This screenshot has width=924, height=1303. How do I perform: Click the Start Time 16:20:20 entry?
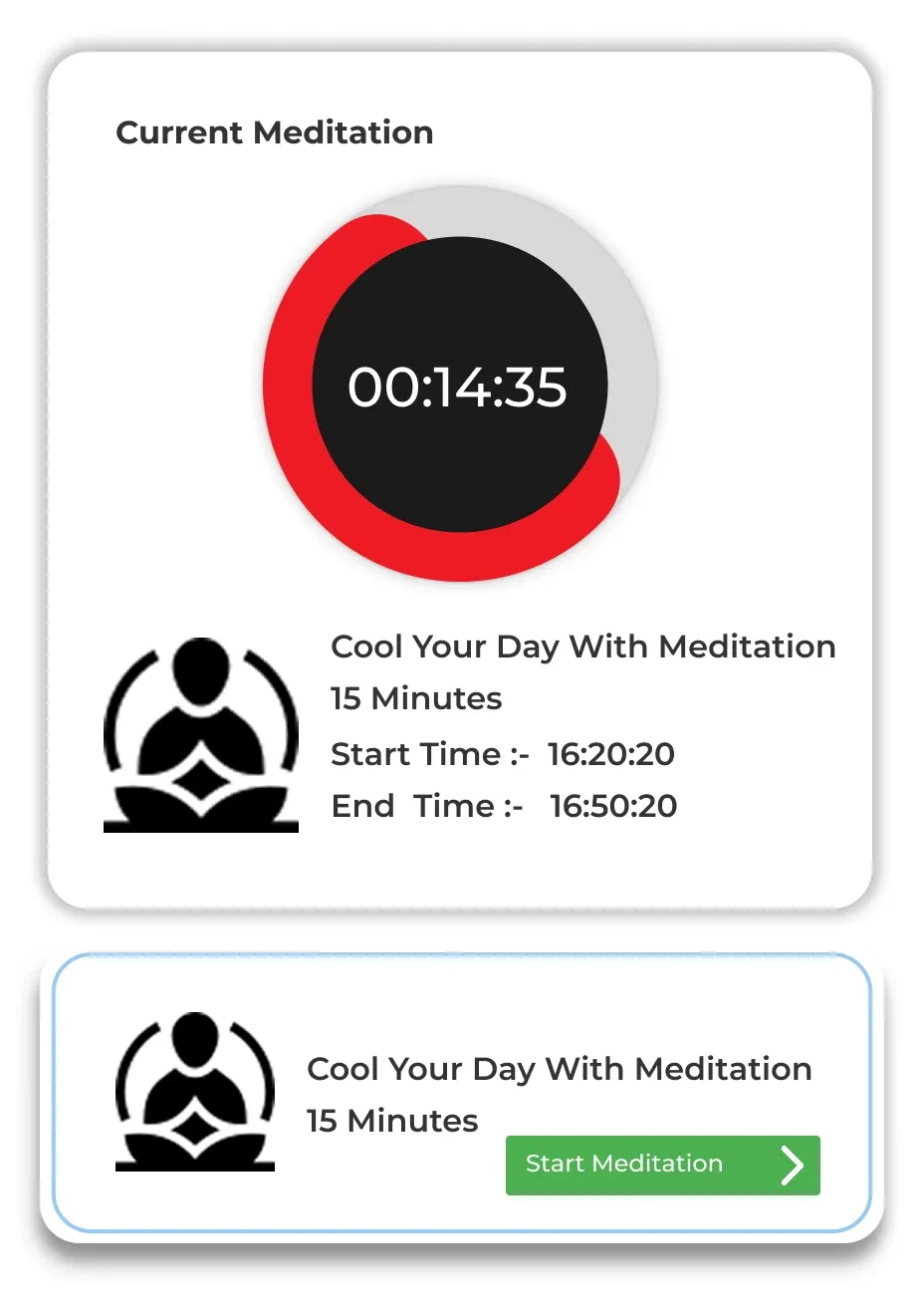click(x=503, y=754)
